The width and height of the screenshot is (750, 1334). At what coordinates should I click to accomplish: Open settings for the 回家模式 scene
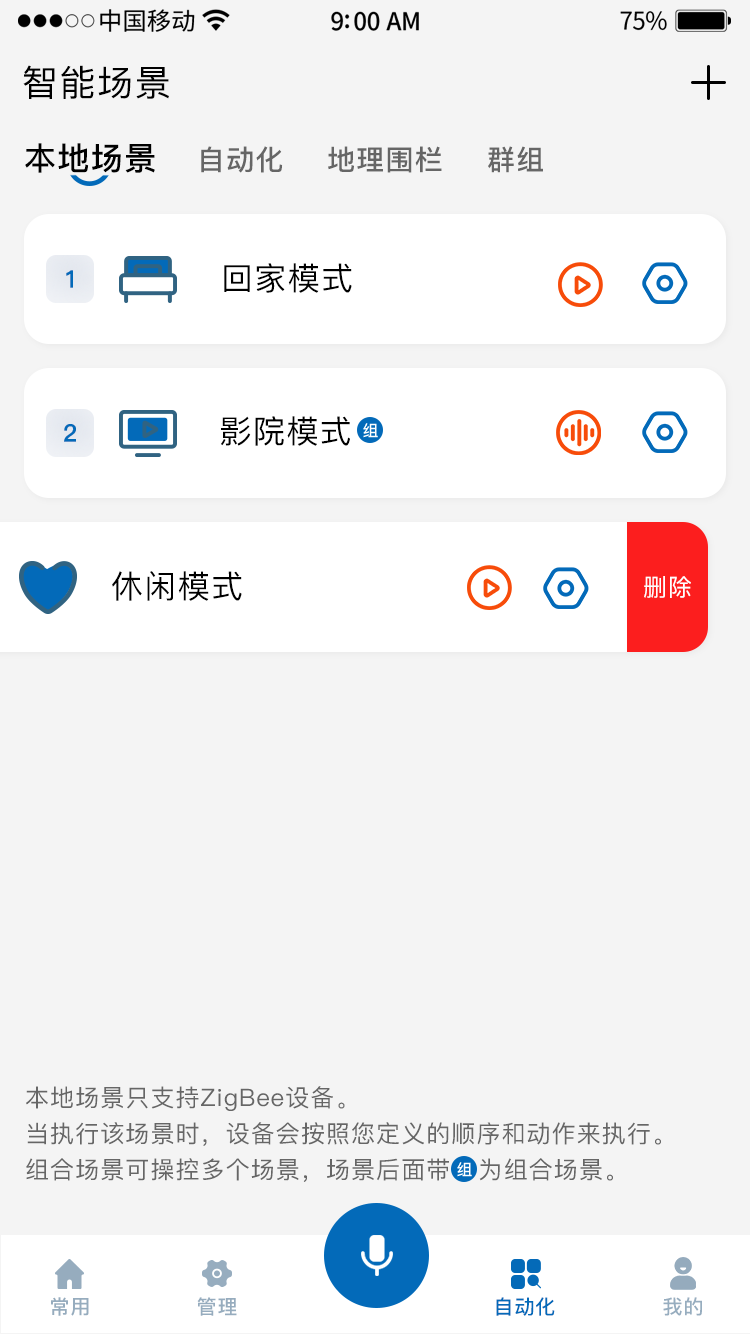point(664,283)
